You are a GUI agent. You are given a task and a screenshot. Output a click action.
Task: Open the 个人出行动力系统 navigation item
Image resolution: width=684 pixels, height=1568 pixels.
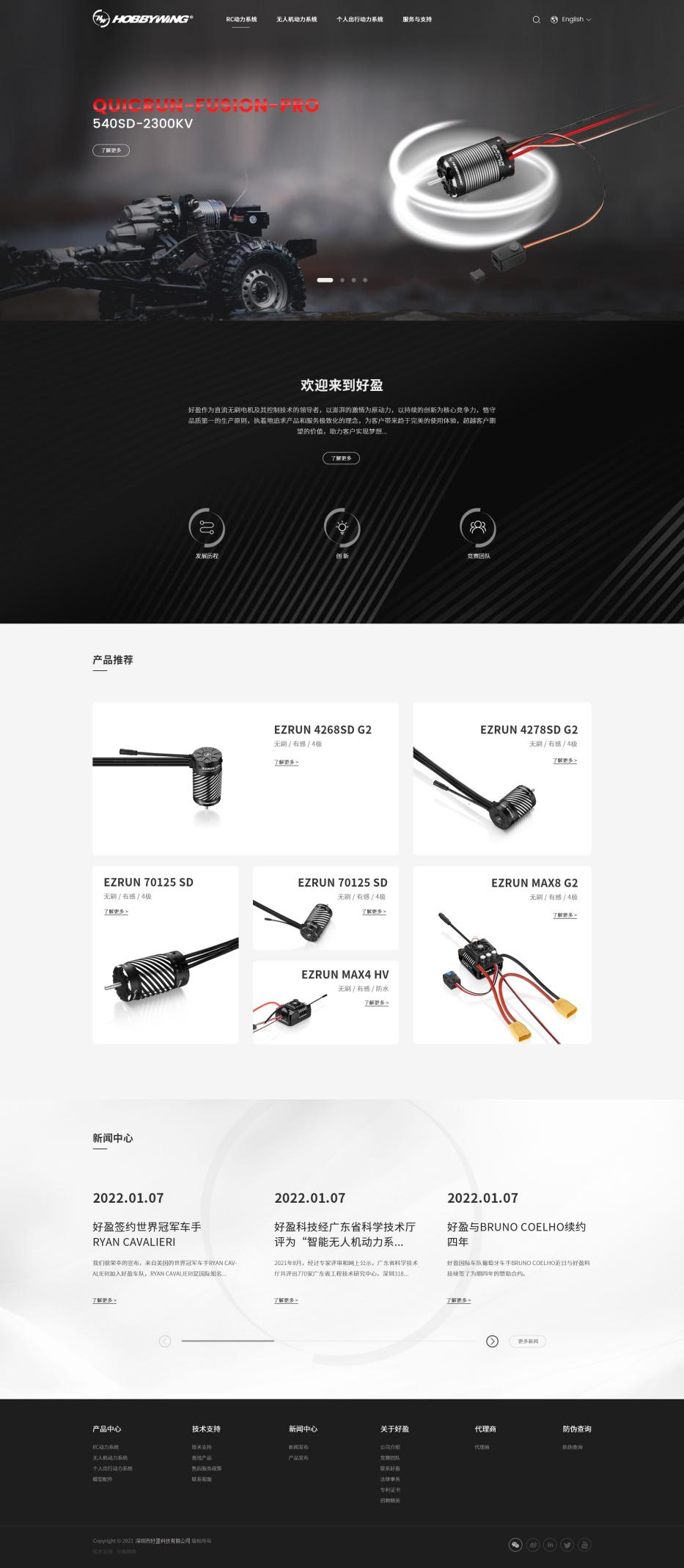coord(359,20)
